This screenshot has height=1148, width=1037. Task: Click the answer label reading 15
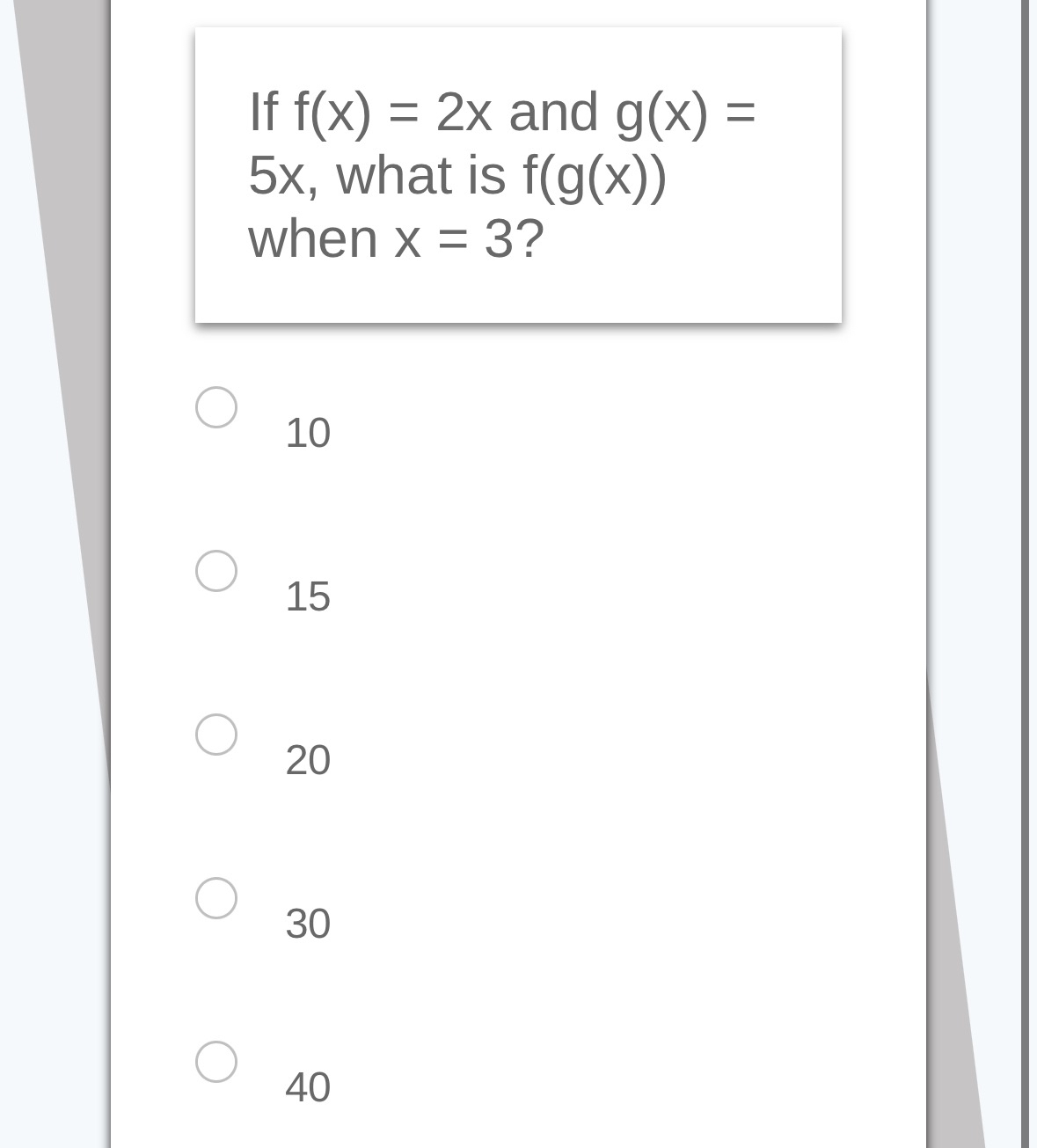[x=307, y=596]
